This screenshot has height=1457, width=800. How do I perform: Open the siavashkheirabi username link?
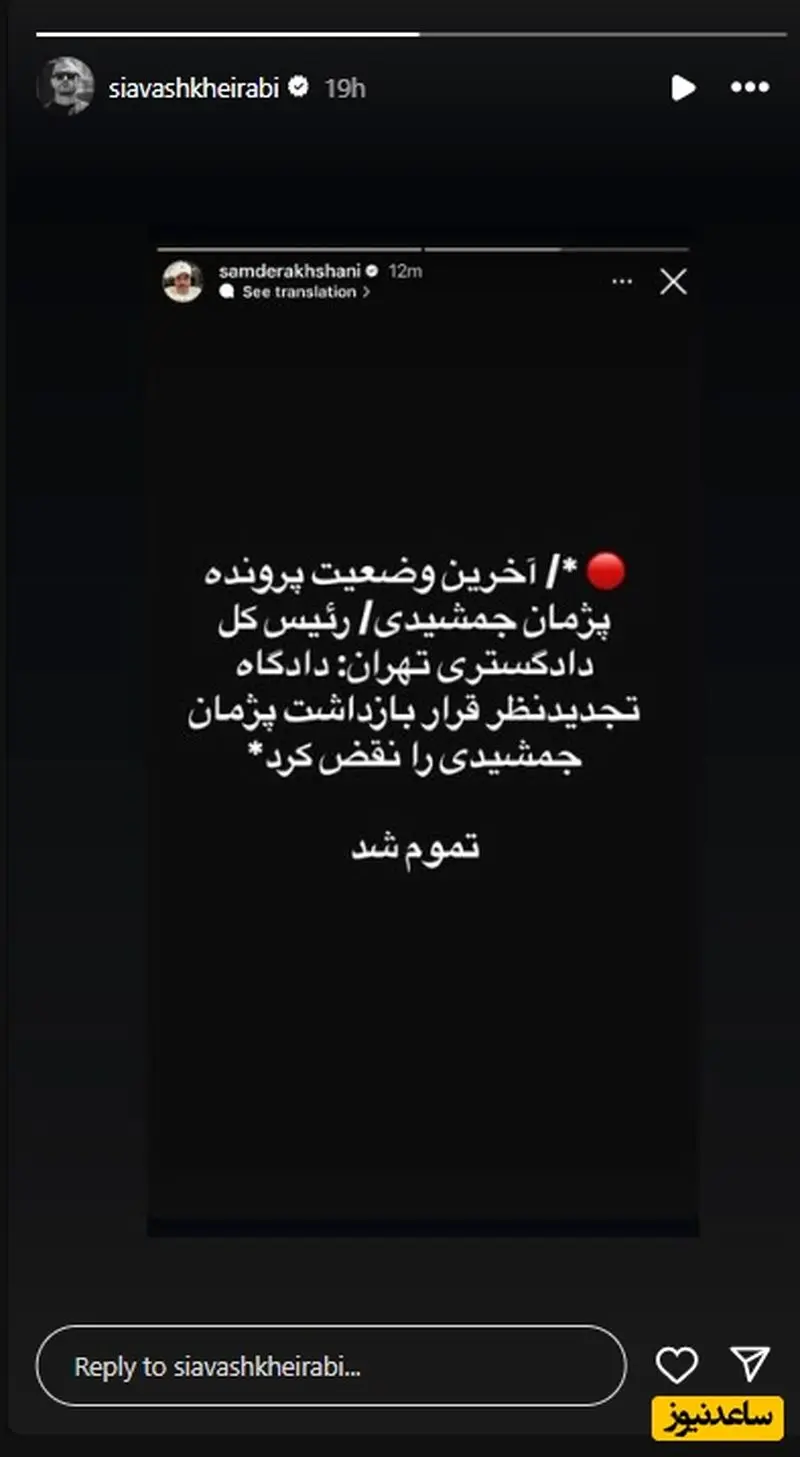coord(195,88)
